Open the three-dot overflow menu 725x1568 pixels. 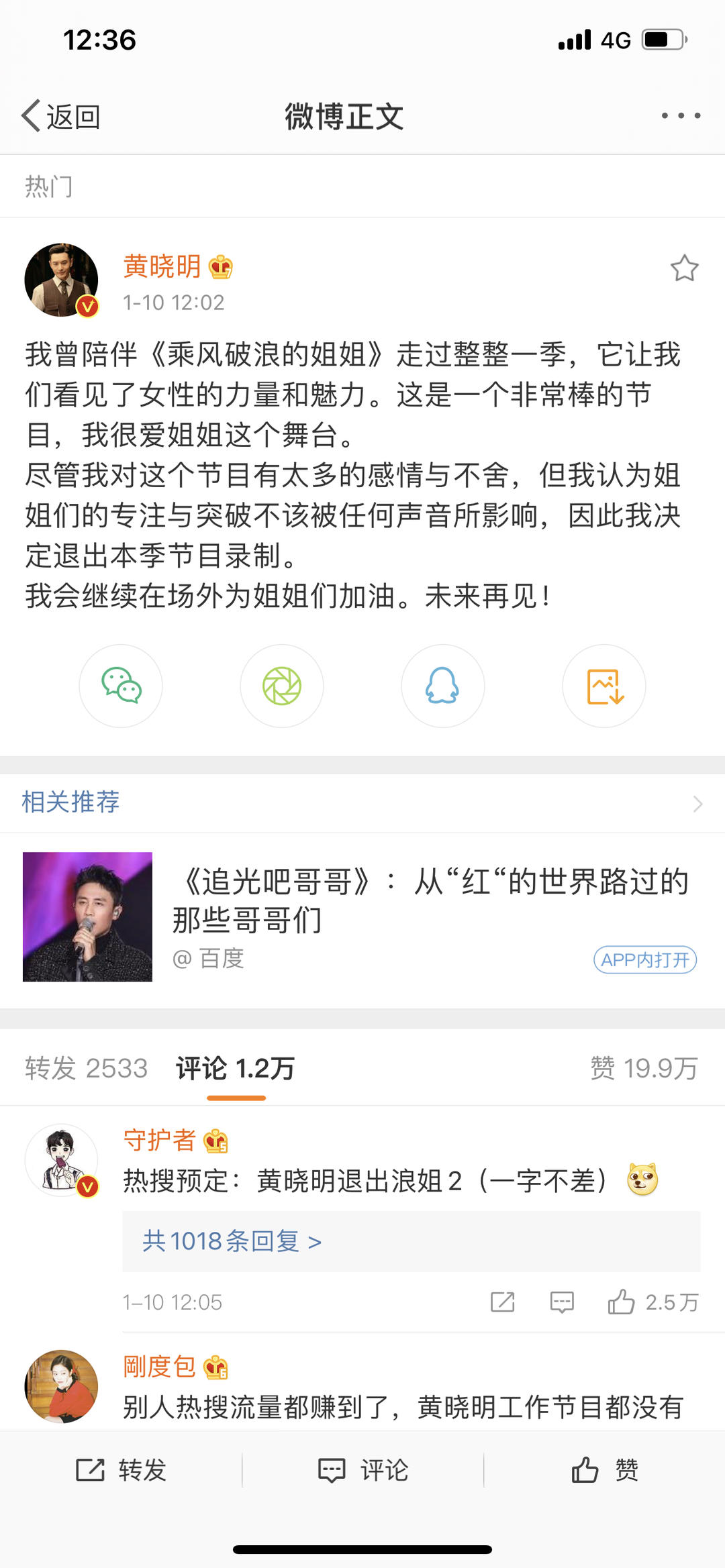click(x=681, y=116)
